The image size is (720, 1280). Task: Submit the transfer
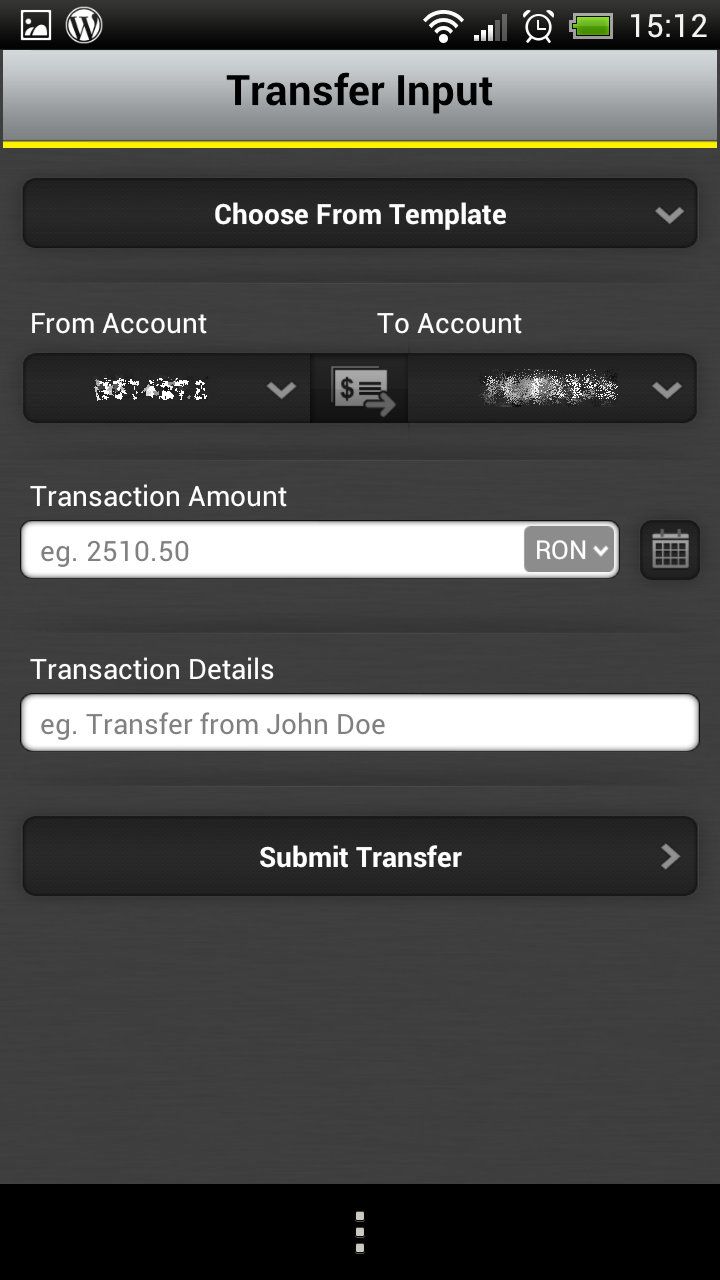tap(360, 856)
